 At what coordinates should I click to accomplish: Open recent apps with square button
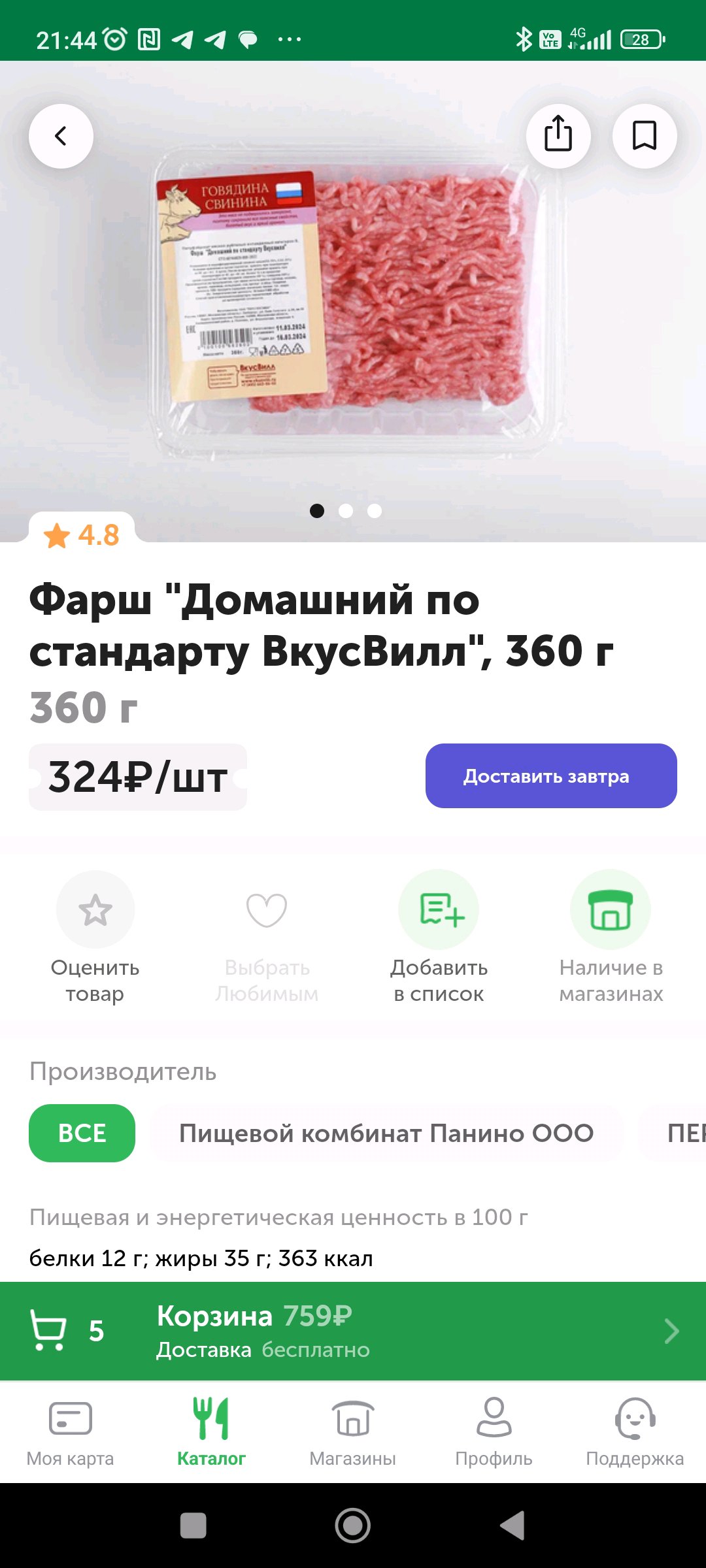[x=193, y=1526]
